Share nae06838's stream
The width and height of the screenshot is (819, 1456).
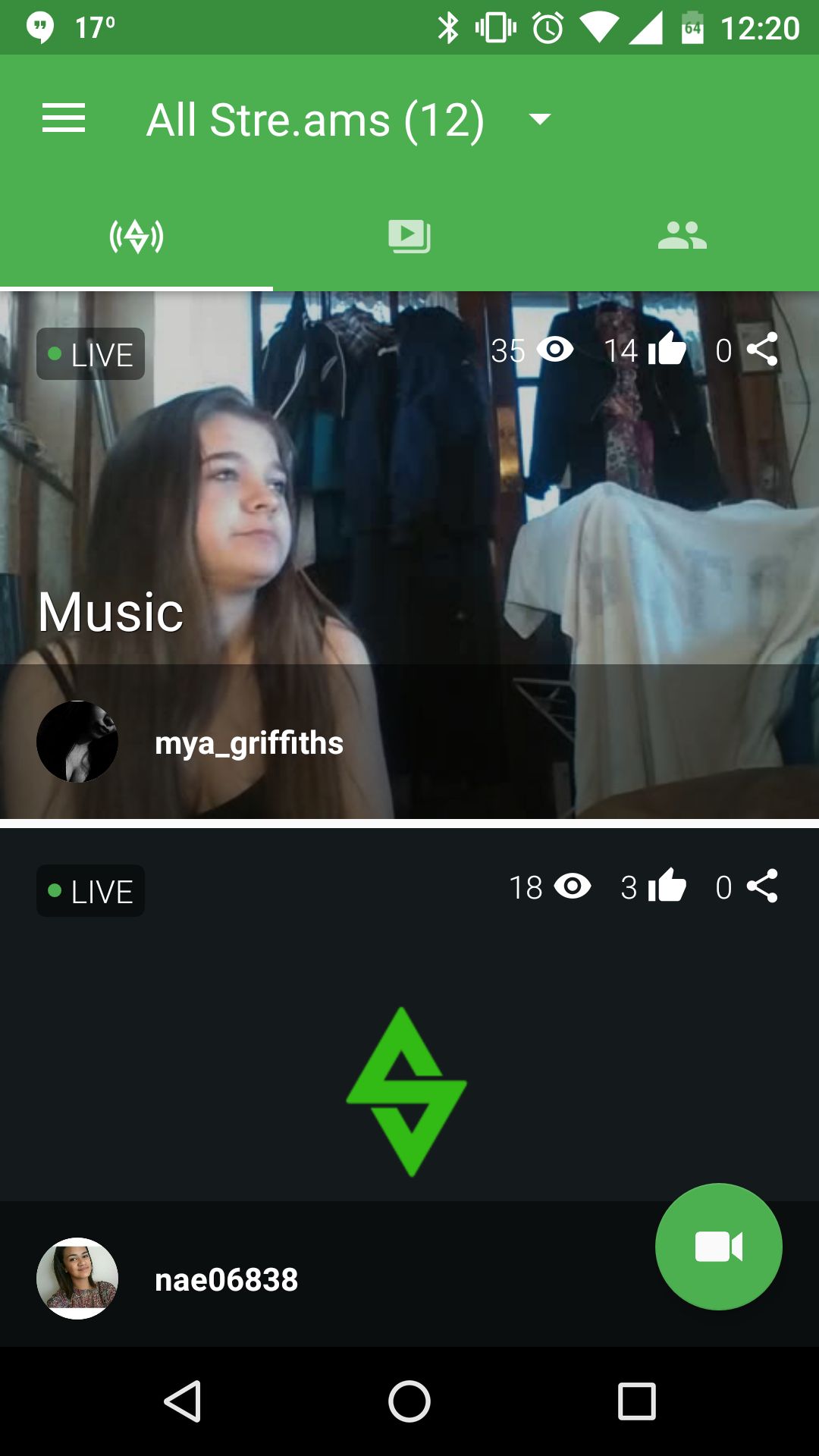[x=762, y=886]
